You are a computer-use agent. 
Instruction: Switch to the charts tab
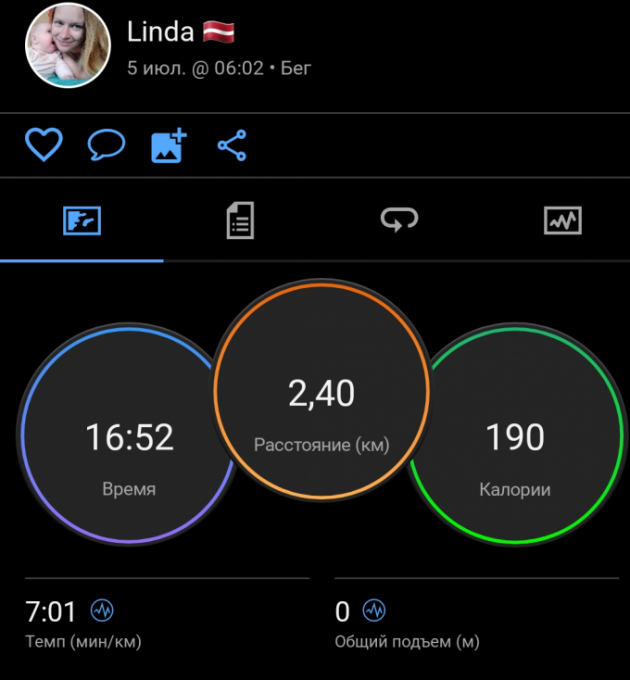click(563, 220)
